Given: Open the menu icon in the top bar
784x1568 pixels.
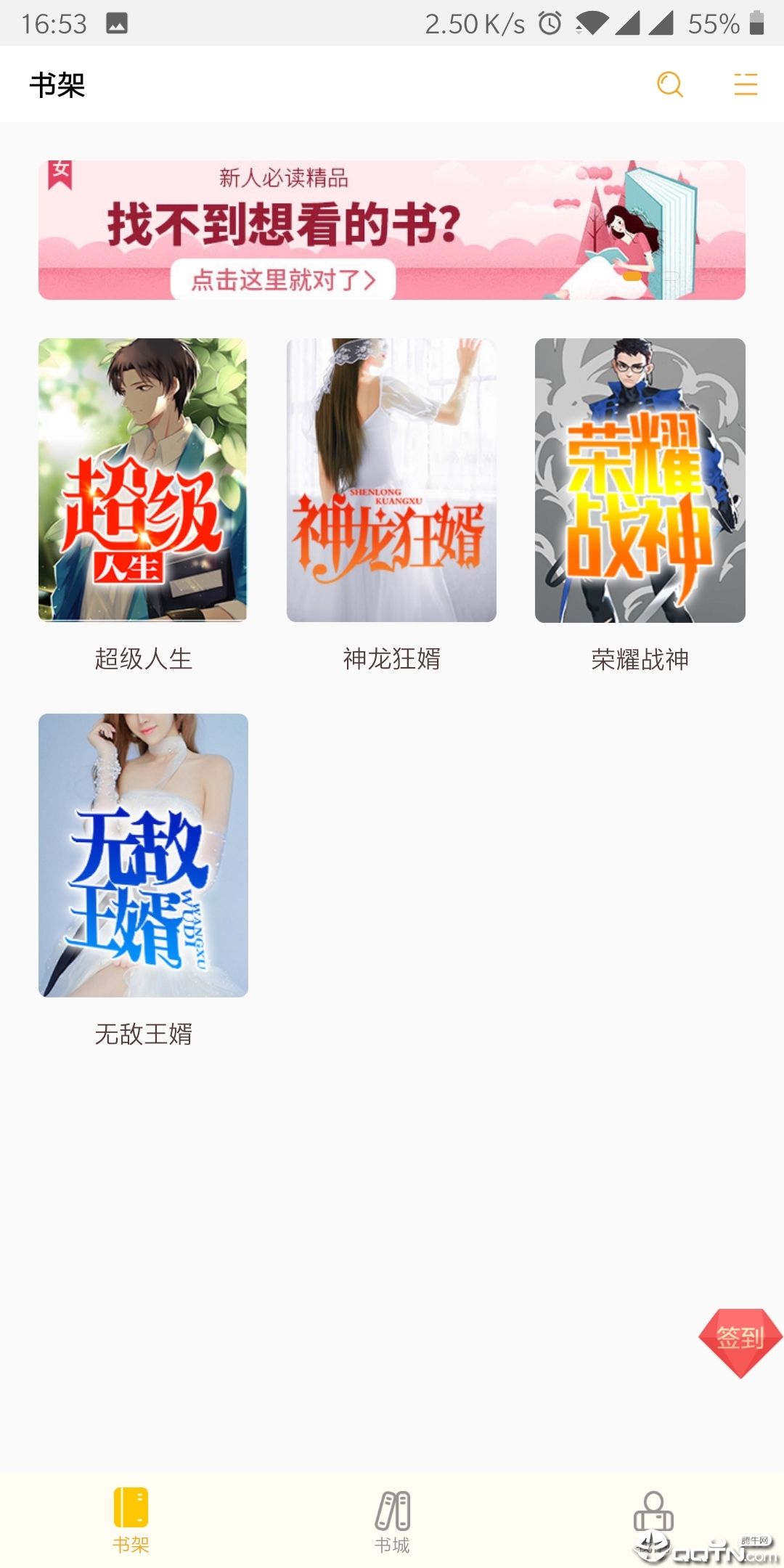Looking at the screenshot, I should (745, 85).
